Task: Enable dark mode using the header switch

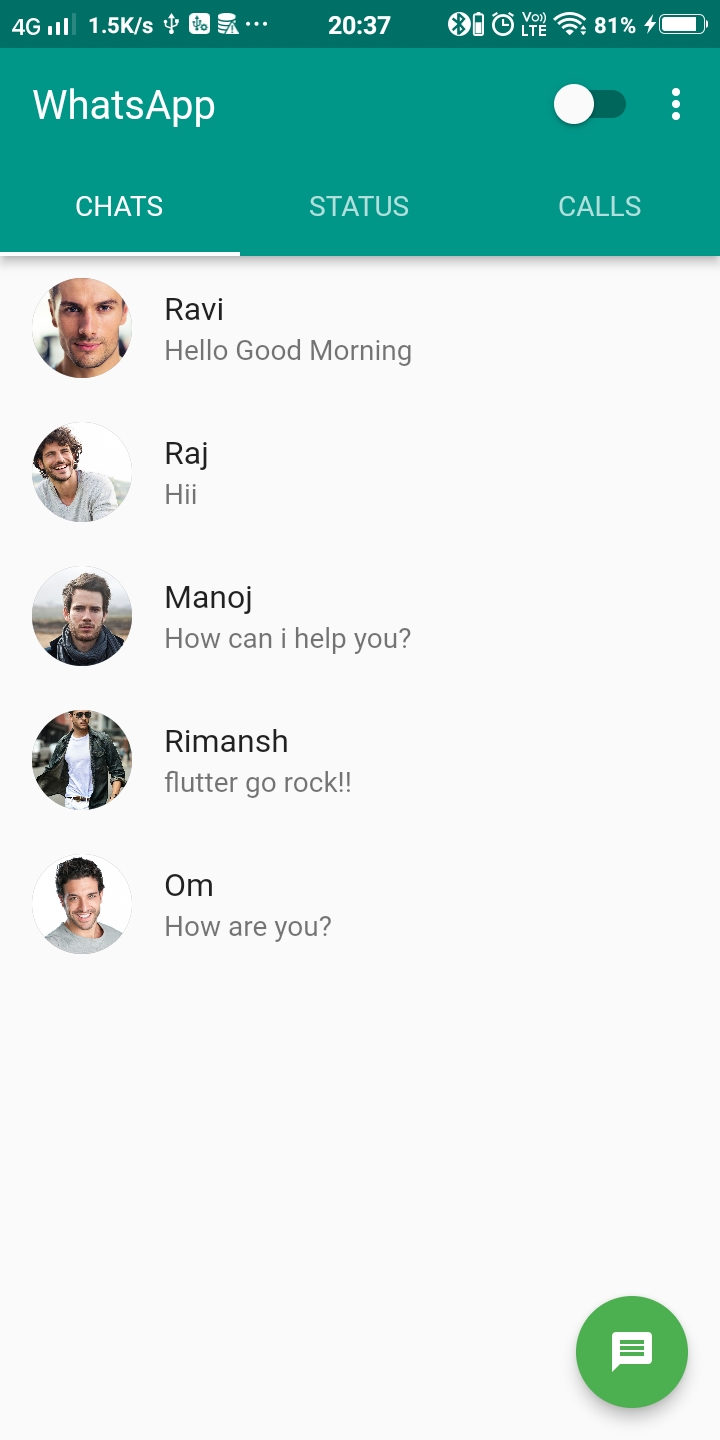Action: pos(591,103)
